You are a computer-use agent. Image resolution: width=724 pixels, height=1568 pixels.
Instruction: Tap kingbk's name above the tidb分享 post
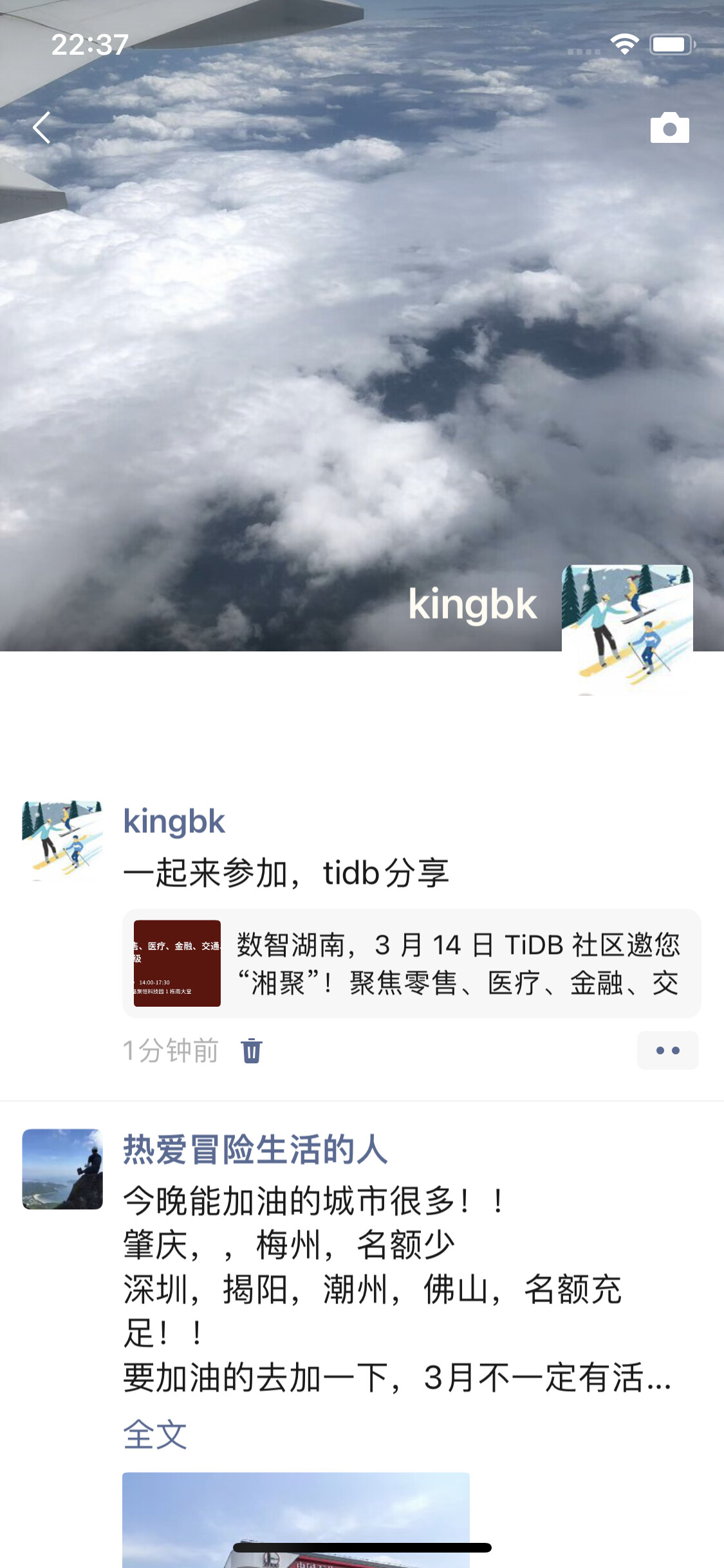[x=174, y=821]
